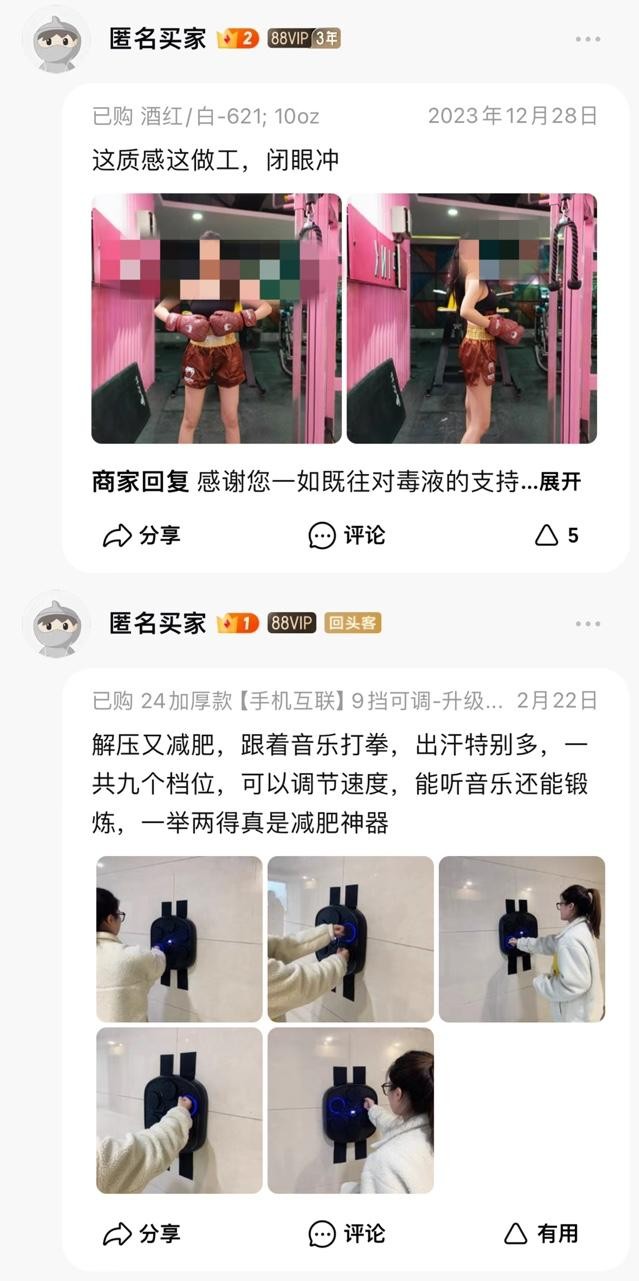Share the 这质感这做工 review
This screenshot has height=1281, width=639.
pos(142,536)
